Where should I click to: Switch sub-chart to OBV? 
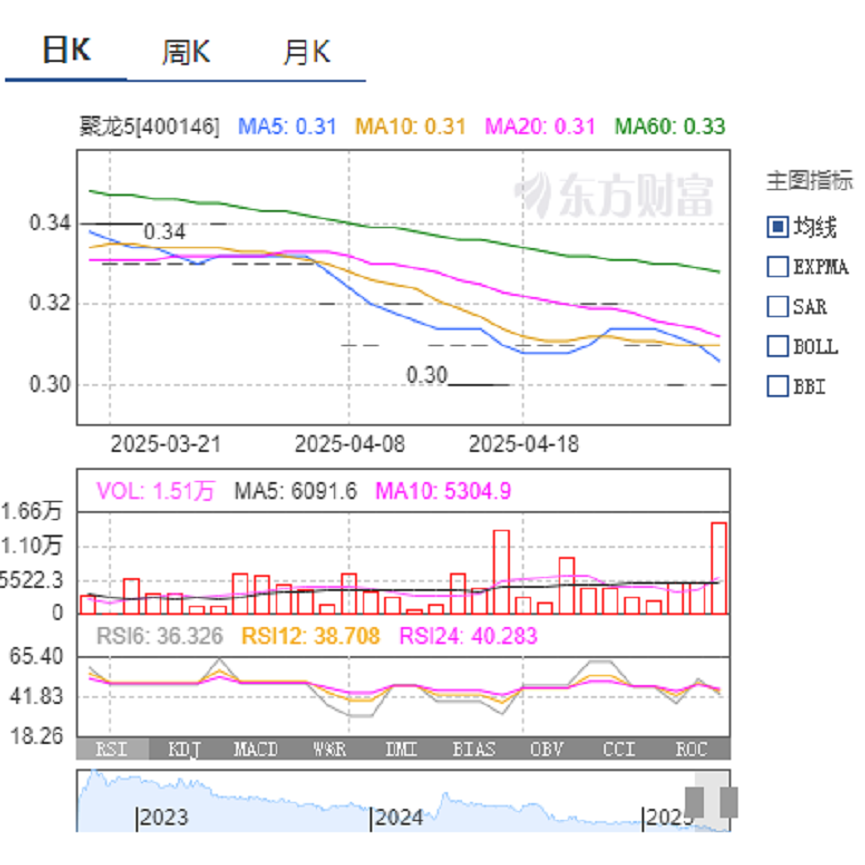click(547, 749)
